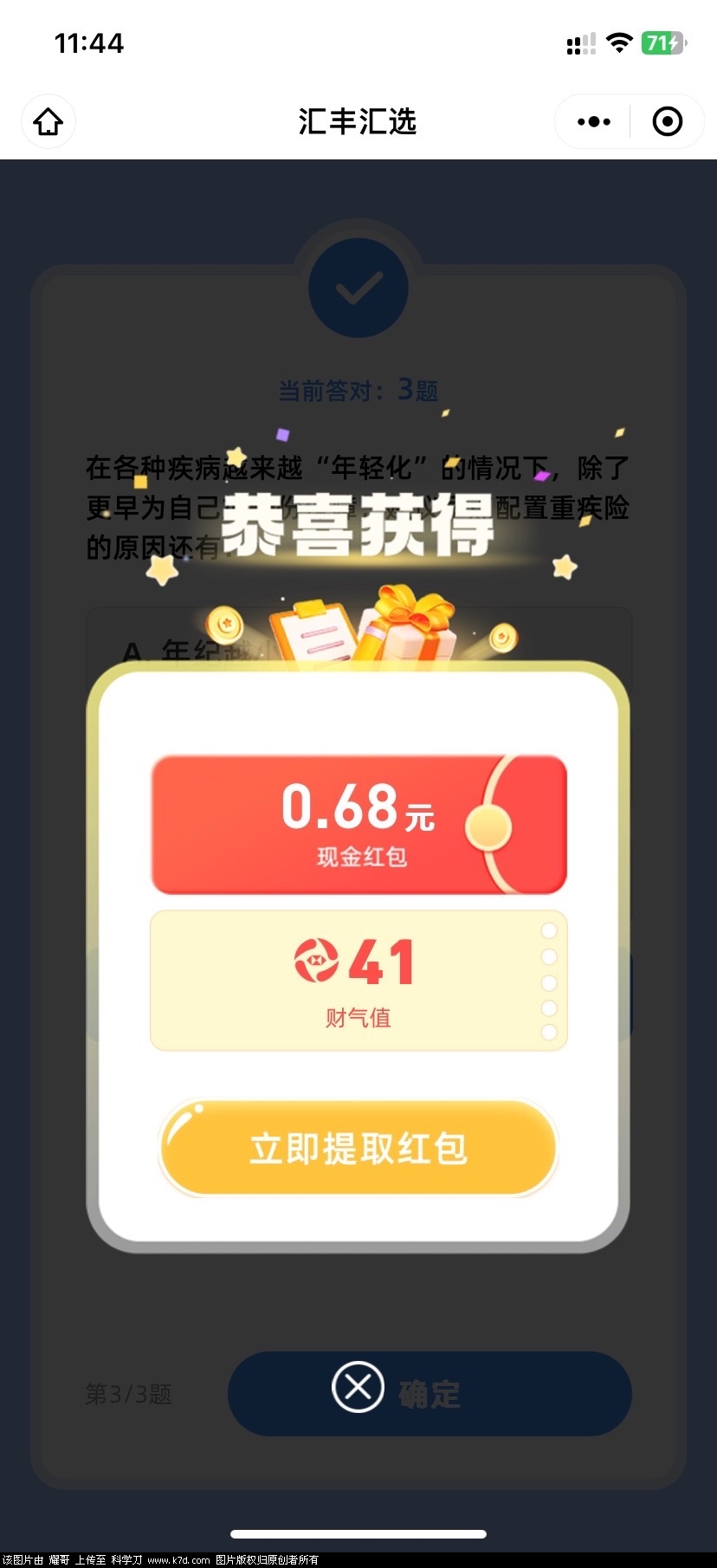Go to the mini program home page
Image resolution: width=717 pixels, height=1568 pixels.
48,121
